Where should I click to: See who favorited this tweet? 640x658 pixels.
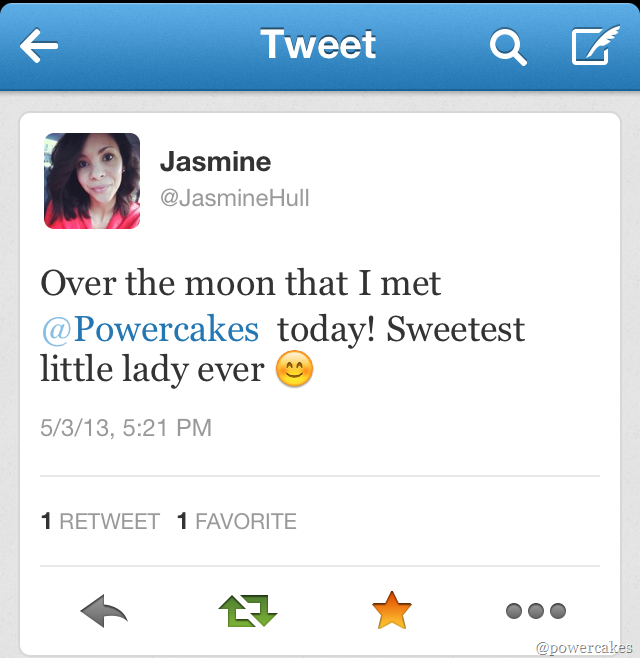(237, 521)
